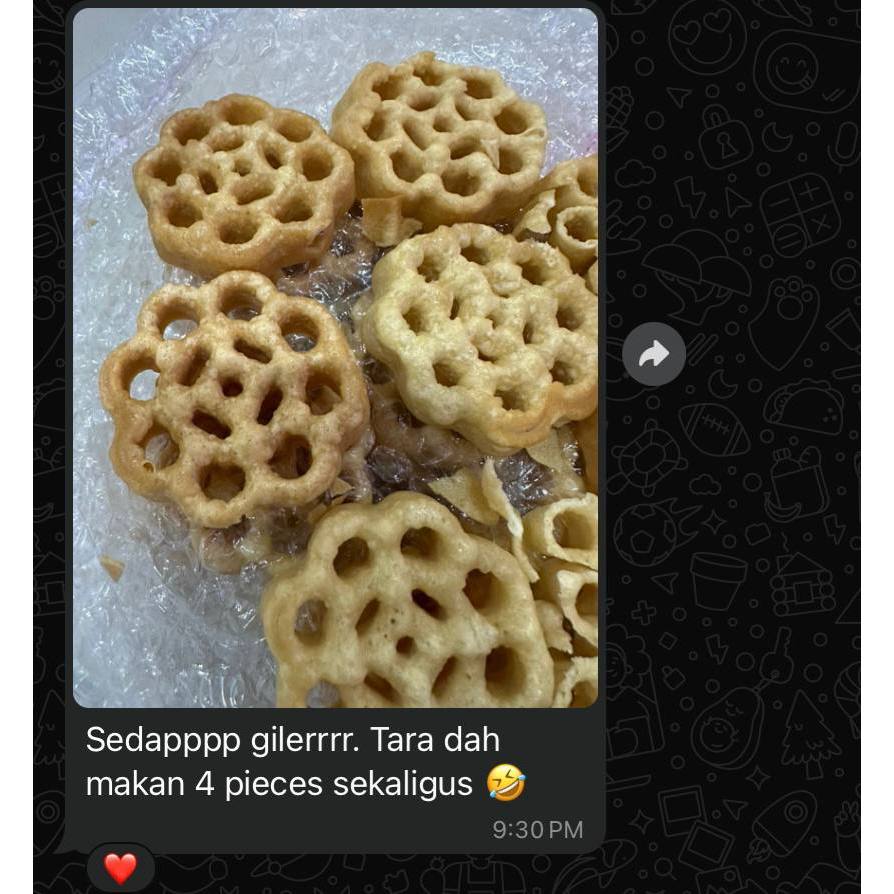Forward the photo message with the arrow
Viewport: 894px width, 894px height.
point(653,353)
